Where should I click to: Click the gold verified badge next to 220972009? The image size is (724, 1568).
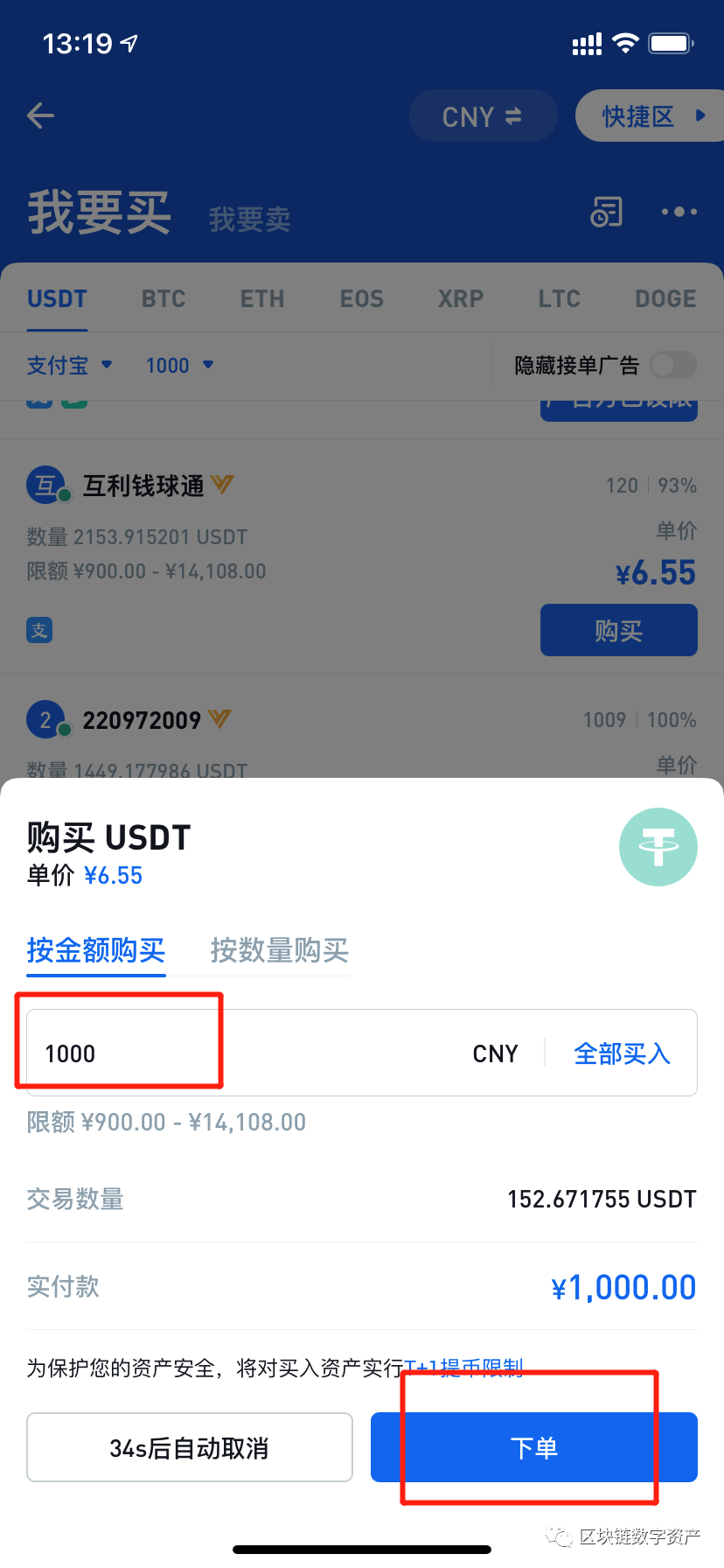[x=221, y=719]
